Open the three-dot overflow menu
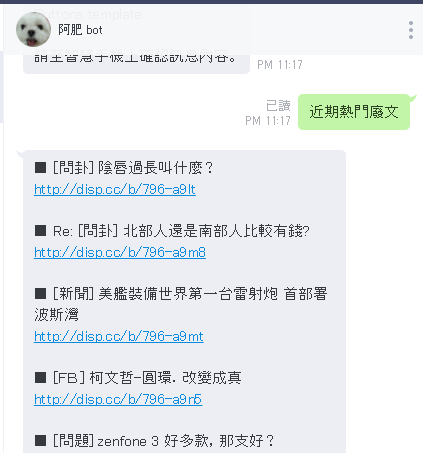Viewport: 423px width, 453px height. tap(411, 30)
